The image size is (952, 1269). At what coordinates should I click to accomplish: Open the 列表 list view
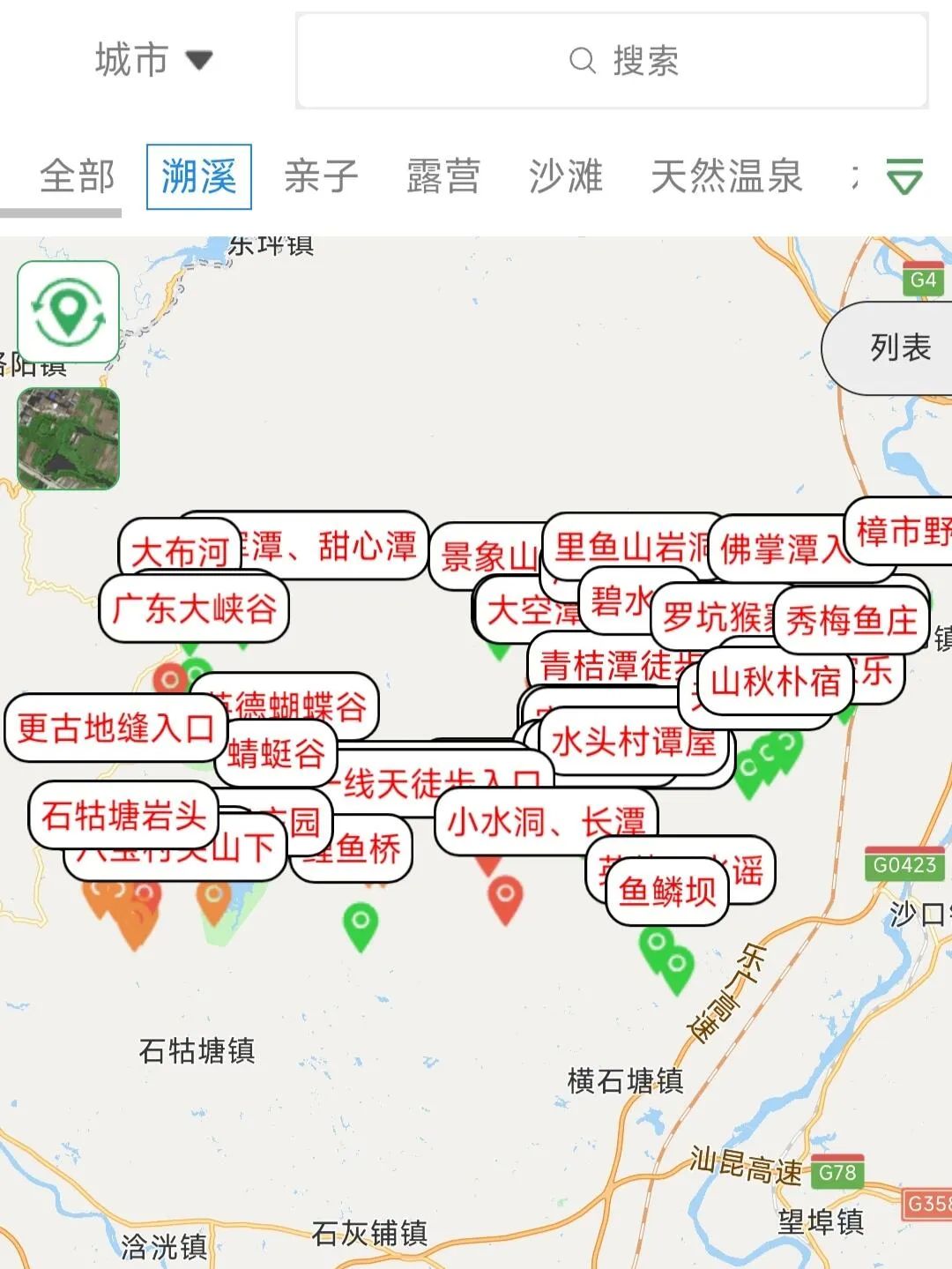[x=900, y=347]
